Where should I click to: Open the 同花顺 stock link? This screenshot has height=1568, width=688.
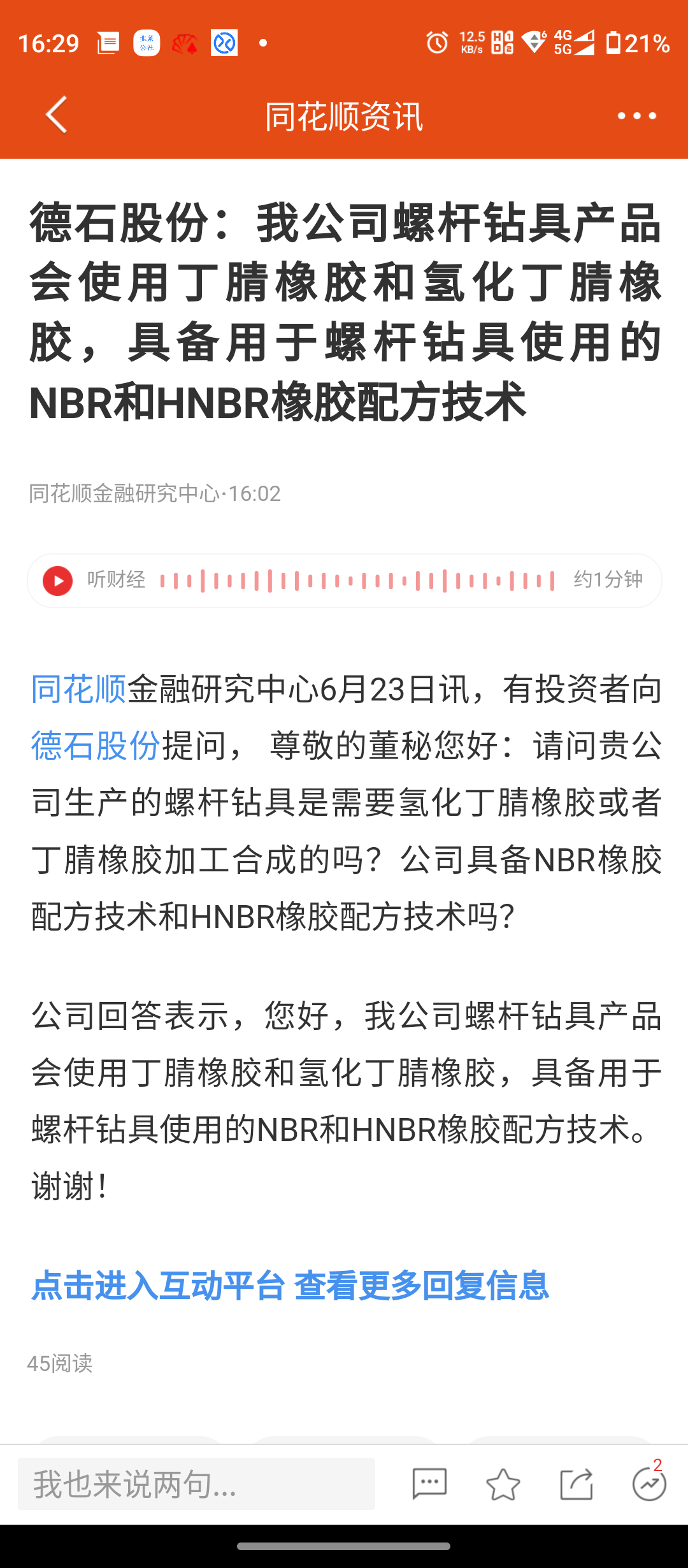[79, 689]
